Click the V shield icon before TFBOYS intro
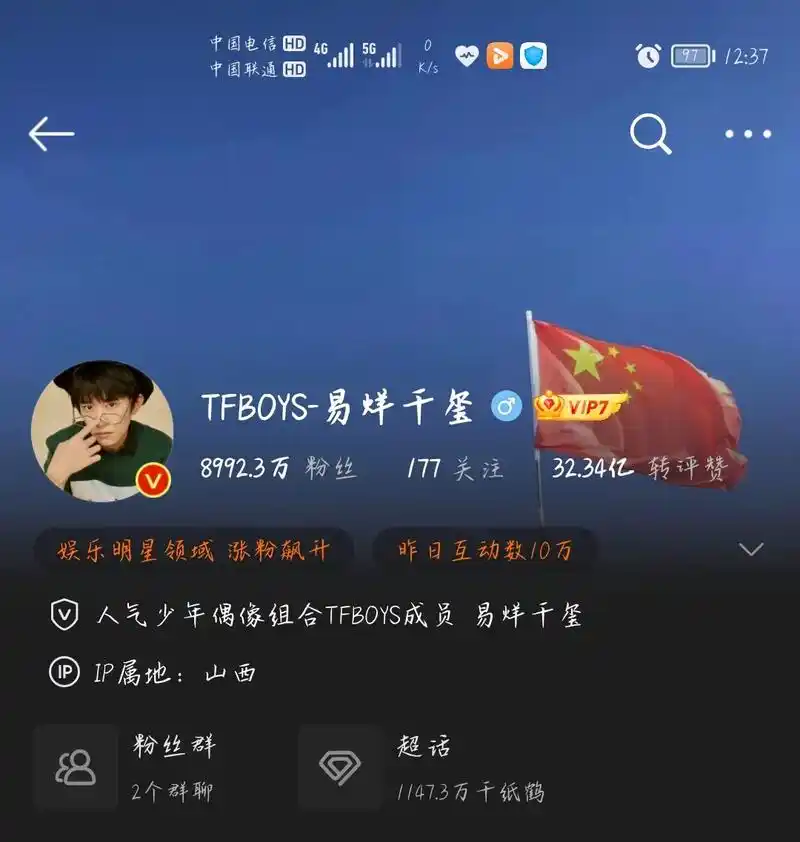The image size is (800, 842). (62, 614)
